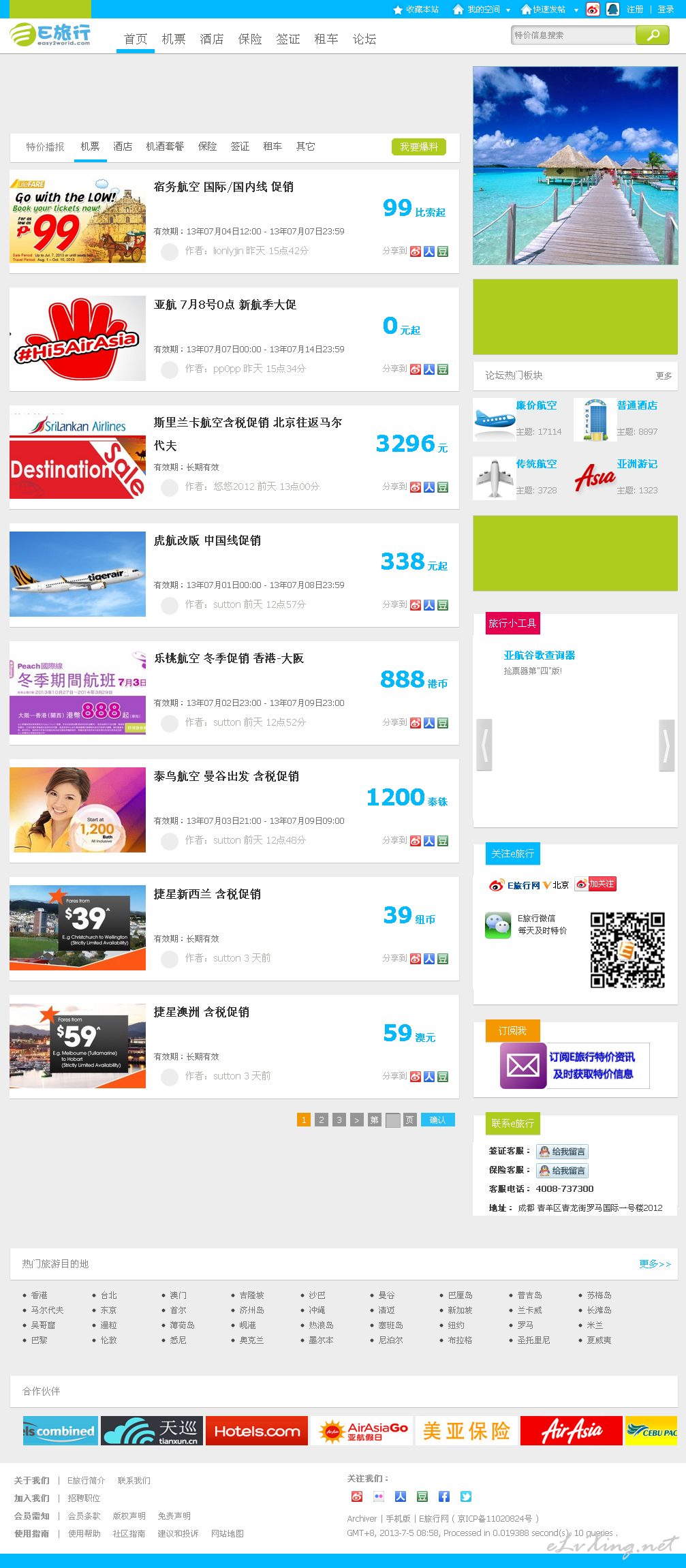The image size is (686, 1568).
Task: Open the 登录 link in the top bar
Action: 666,10
